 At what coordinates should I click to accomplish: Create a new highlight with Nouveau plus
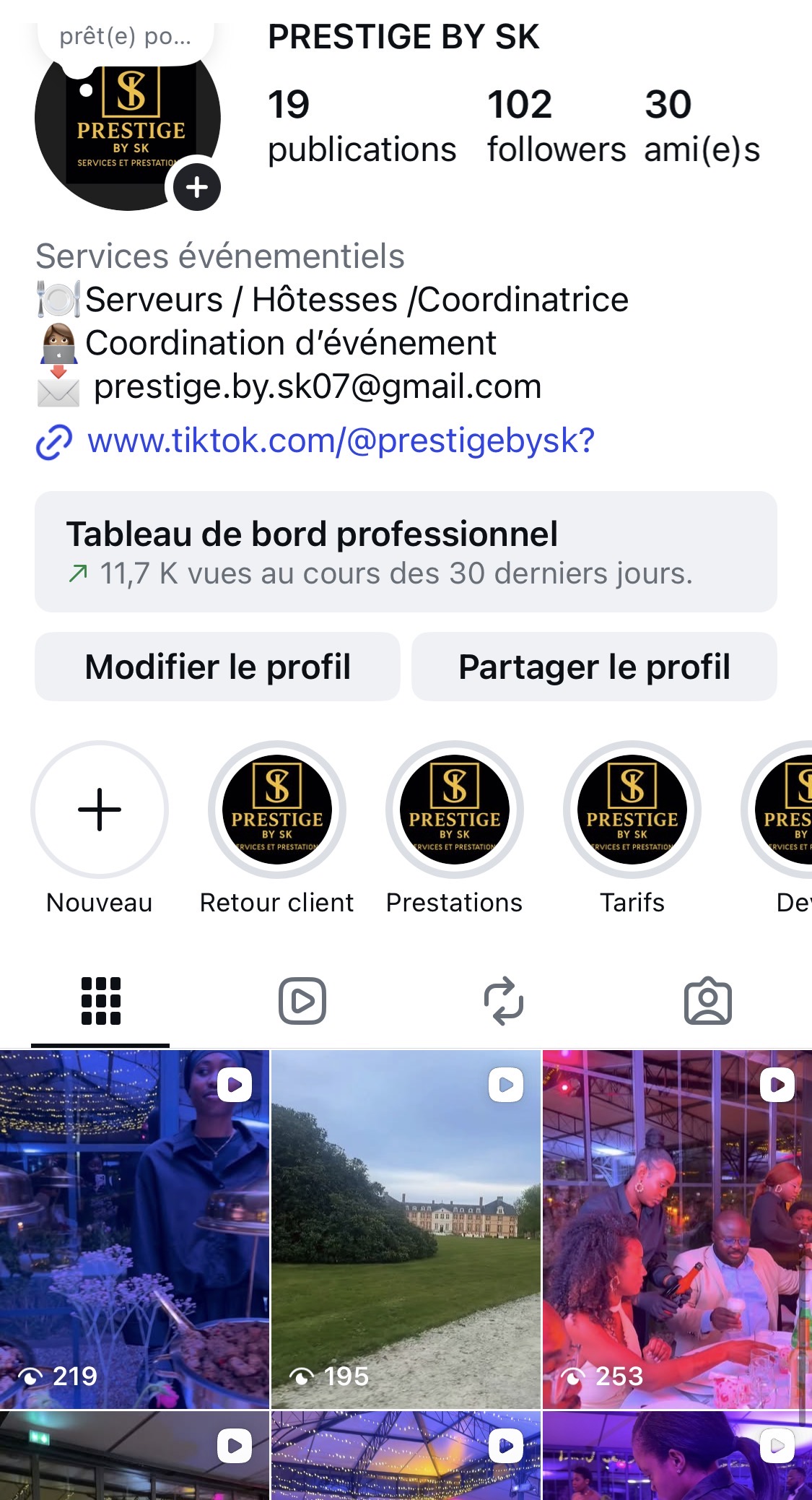tap(100, 811)
